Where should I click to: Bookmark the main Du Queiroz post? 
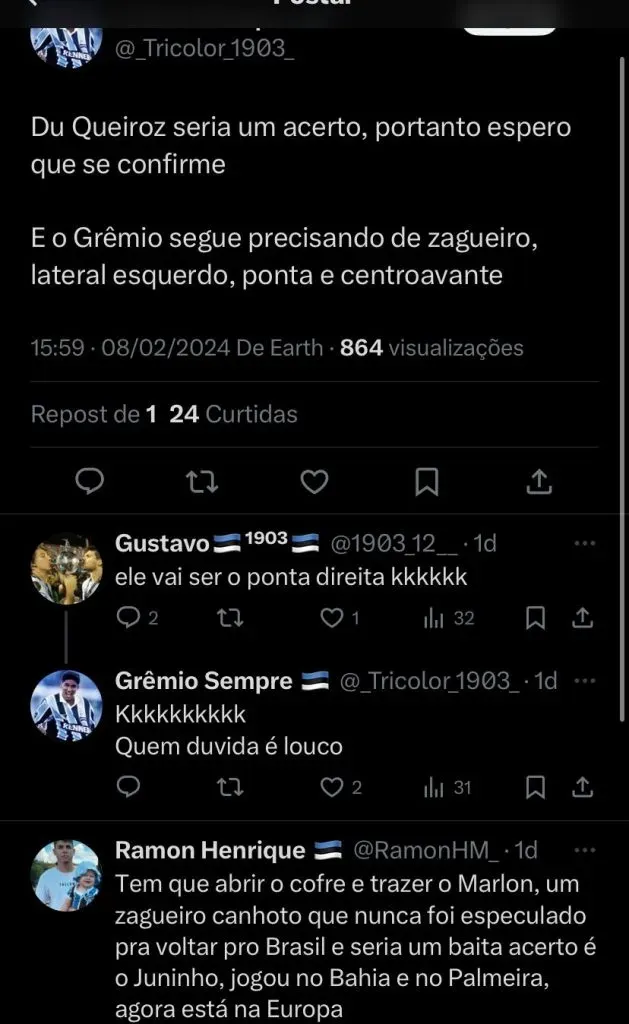(426, 482)
